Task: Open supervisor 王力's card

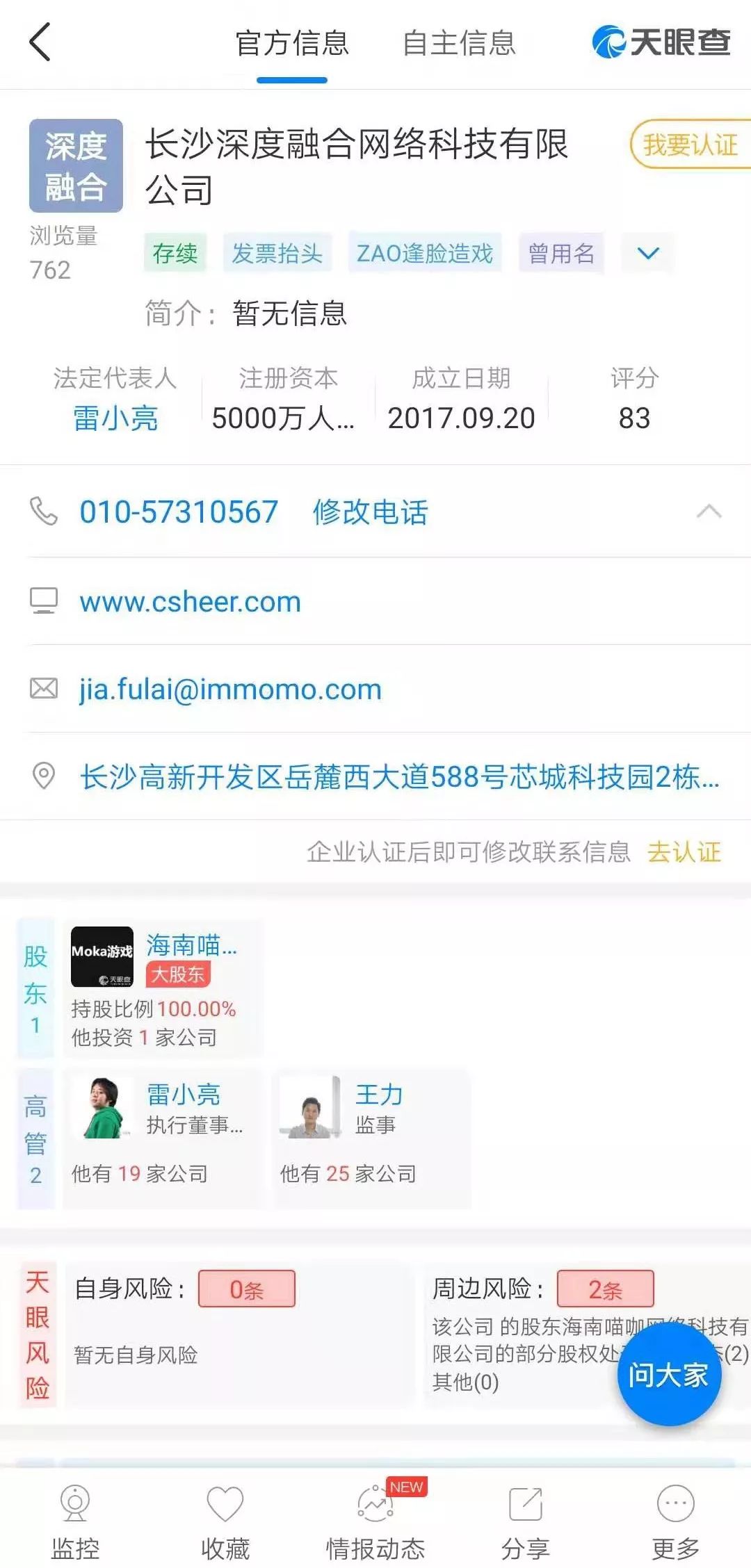Action: pos(373,1138)
